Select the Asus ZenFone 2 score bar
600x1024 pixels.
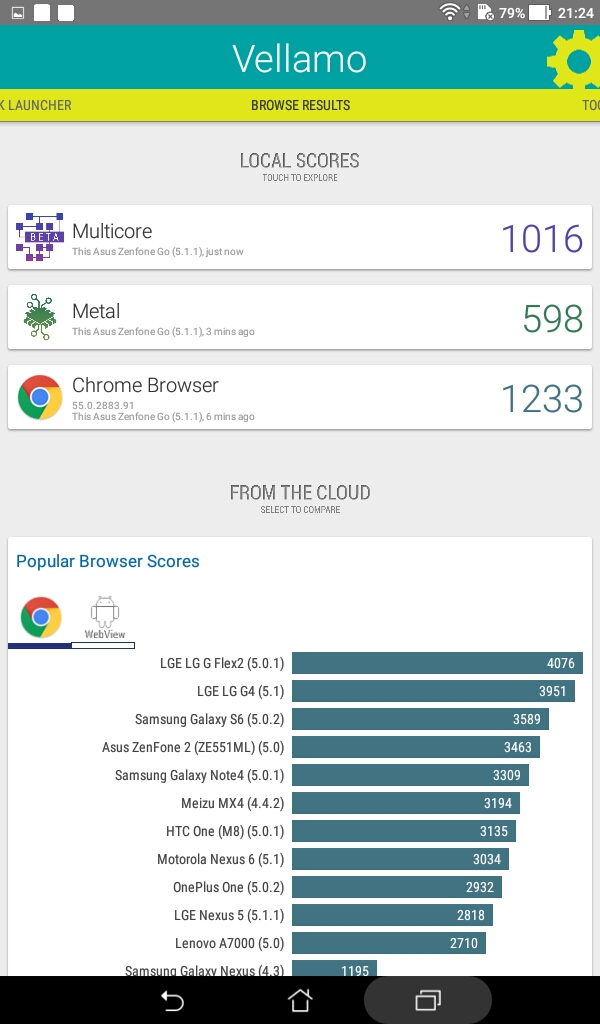coord(415,747)
